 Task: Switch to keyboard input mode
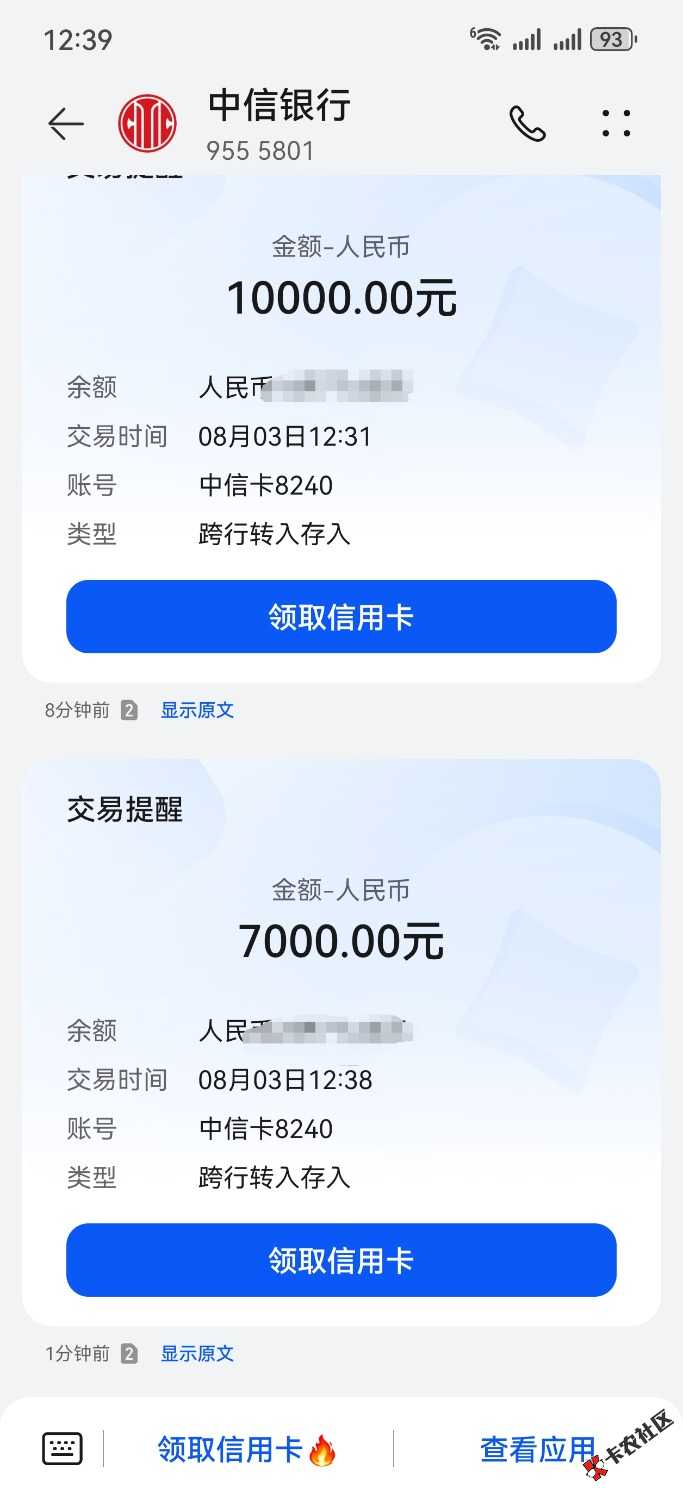[62, 1448]
